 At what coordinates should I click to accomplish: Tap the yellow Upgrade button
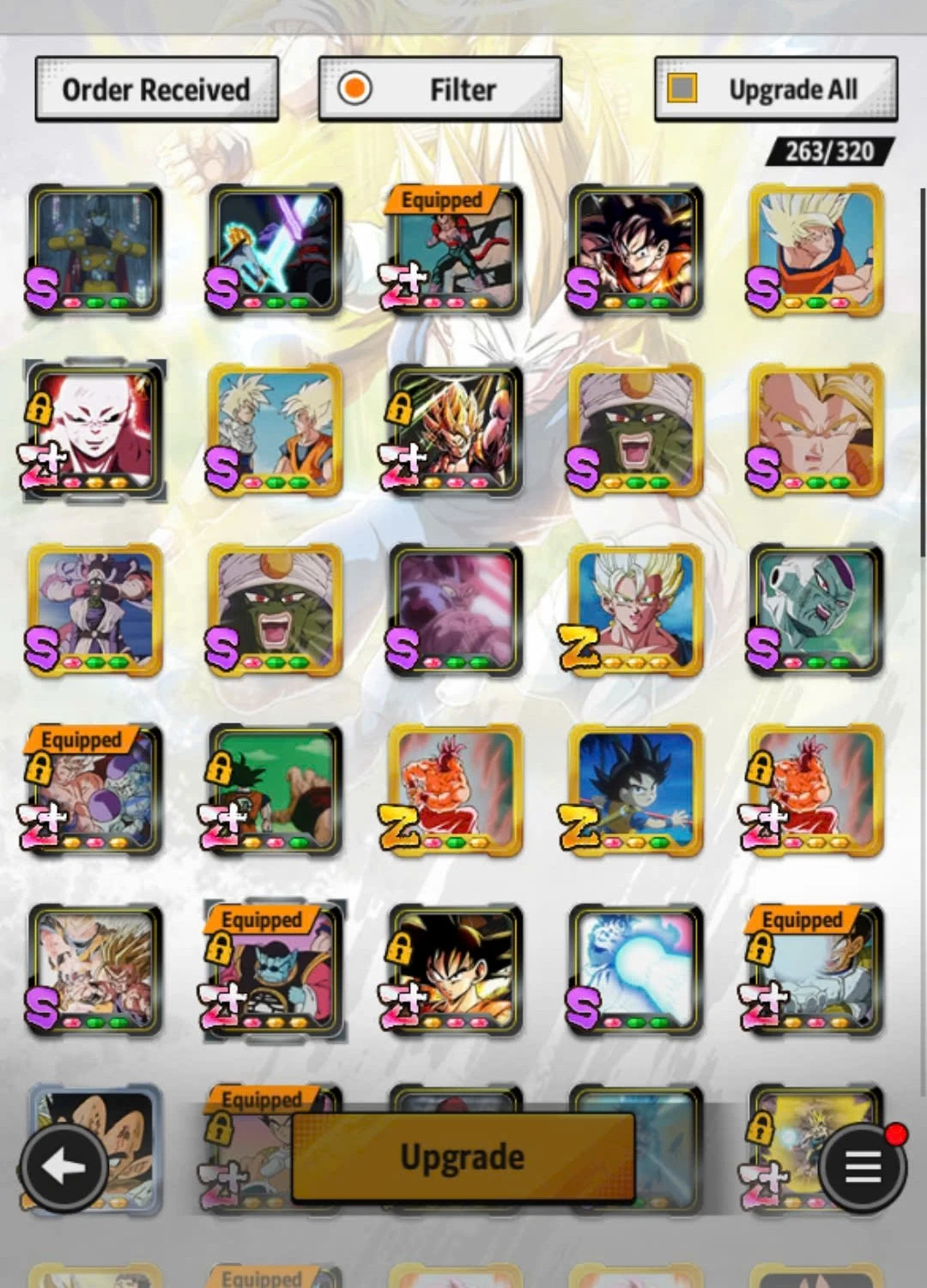pyautogui.click(x=463, y=1156)
